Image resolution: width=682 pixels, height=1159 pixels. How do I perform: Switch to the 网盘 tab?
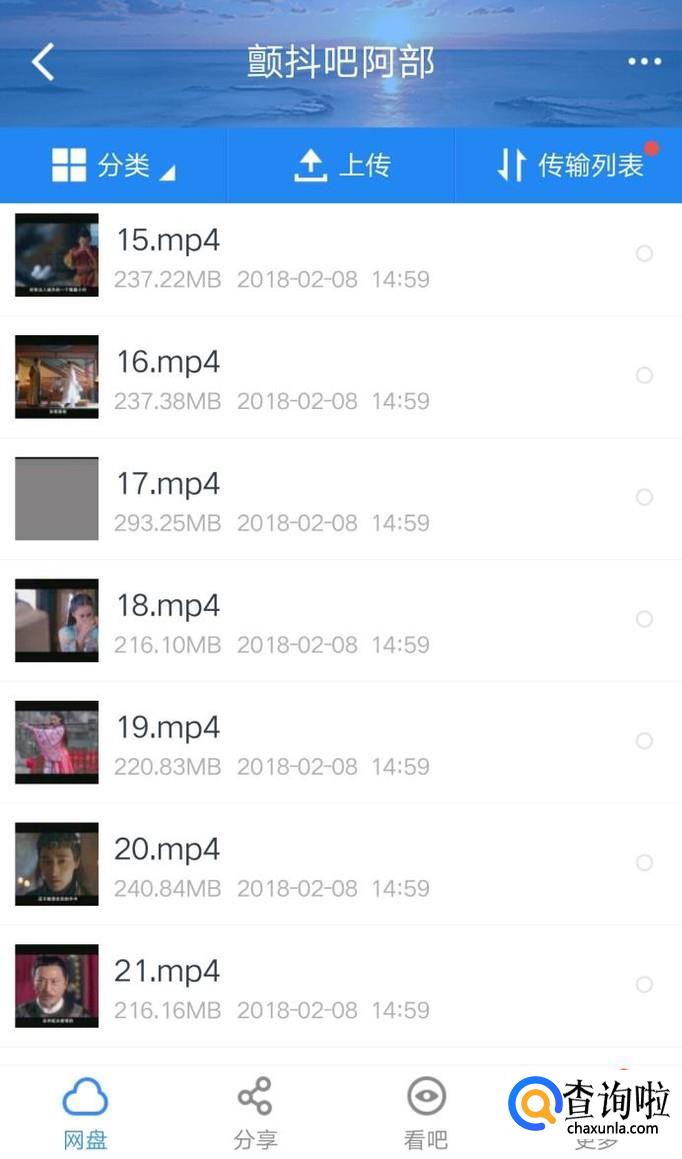85,1112
